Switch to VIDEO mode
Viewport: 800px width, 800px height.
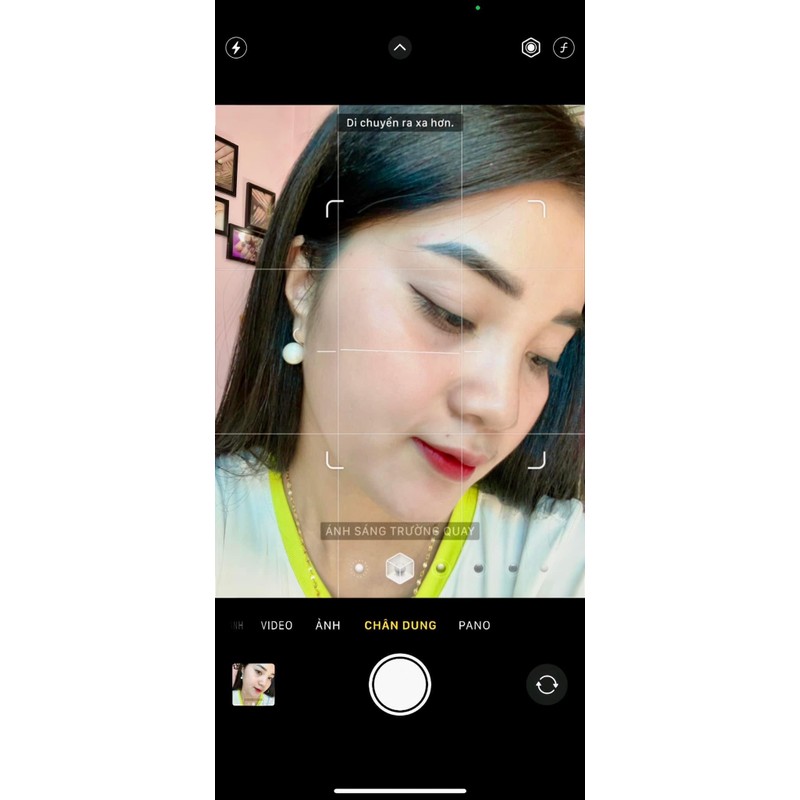tap(277, 625)
